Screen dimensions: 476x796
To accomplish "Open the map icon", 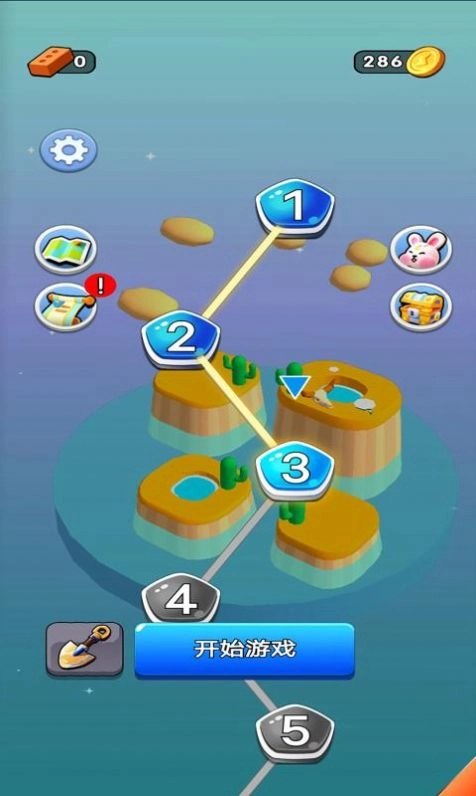I will point(65,250).
